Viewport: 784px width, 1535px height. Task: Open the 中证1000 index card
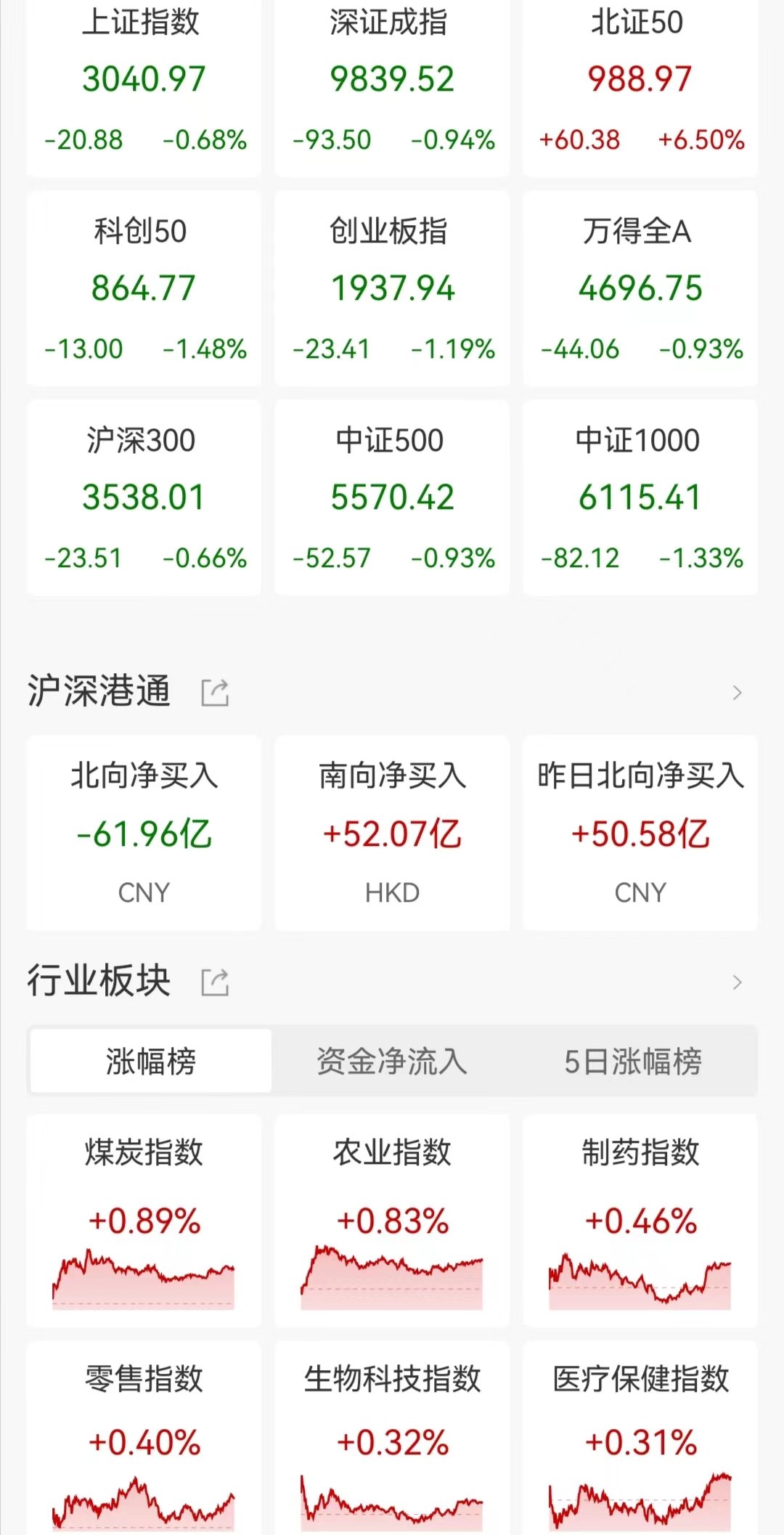pyautogui.click(x=640, y=497)
